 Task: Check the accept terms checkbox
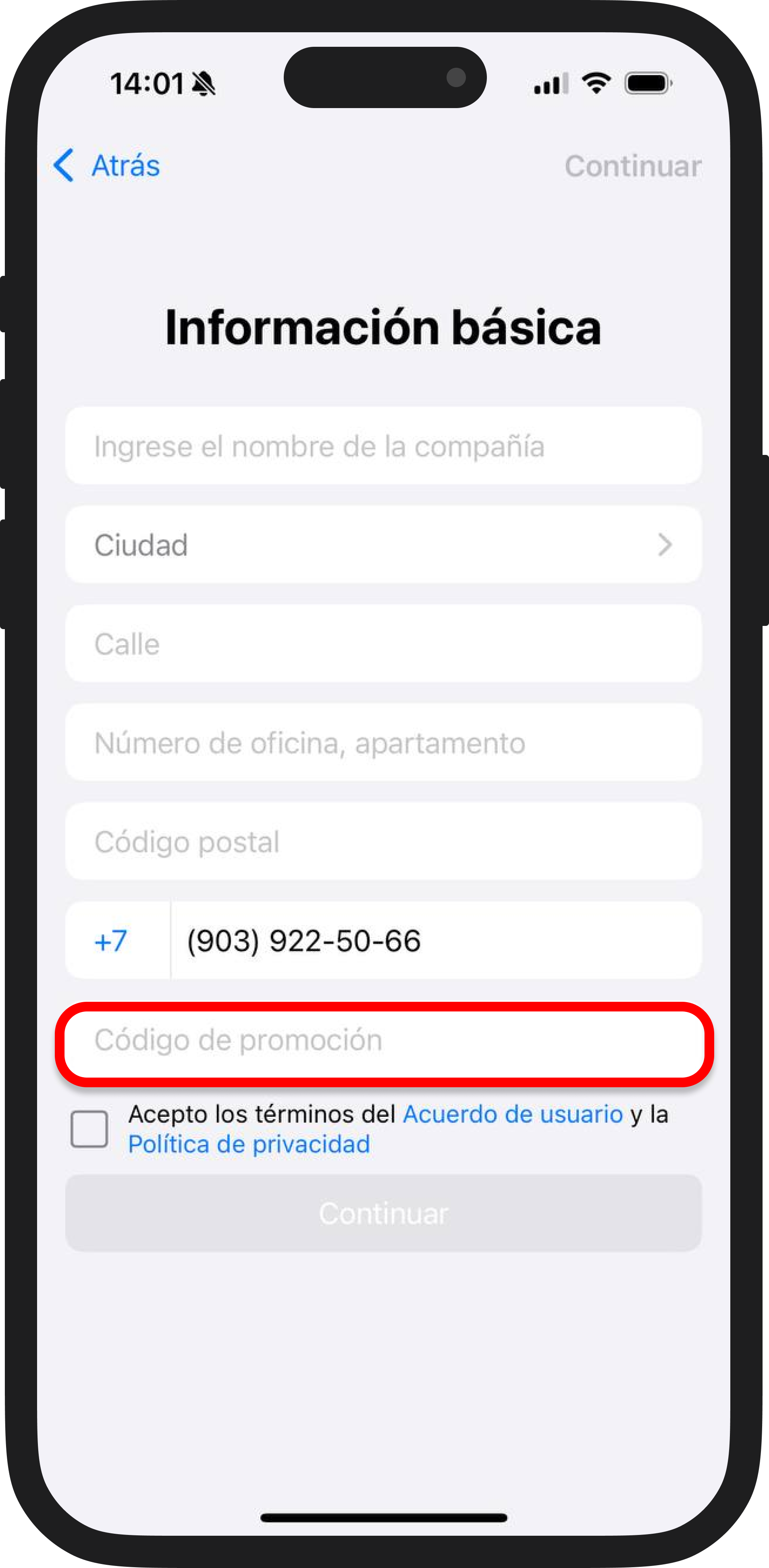click(x=89, y=1129)
